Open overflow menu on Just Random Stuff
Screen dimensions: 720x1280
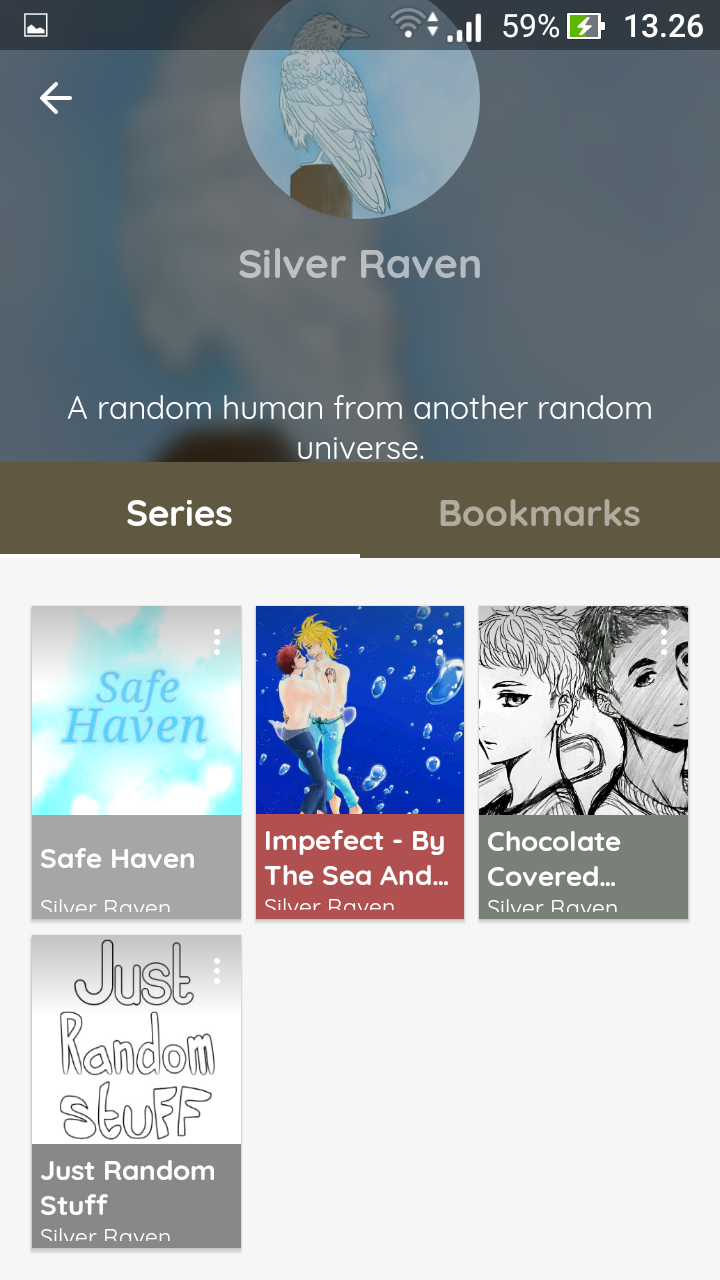(x=216, y=970)
